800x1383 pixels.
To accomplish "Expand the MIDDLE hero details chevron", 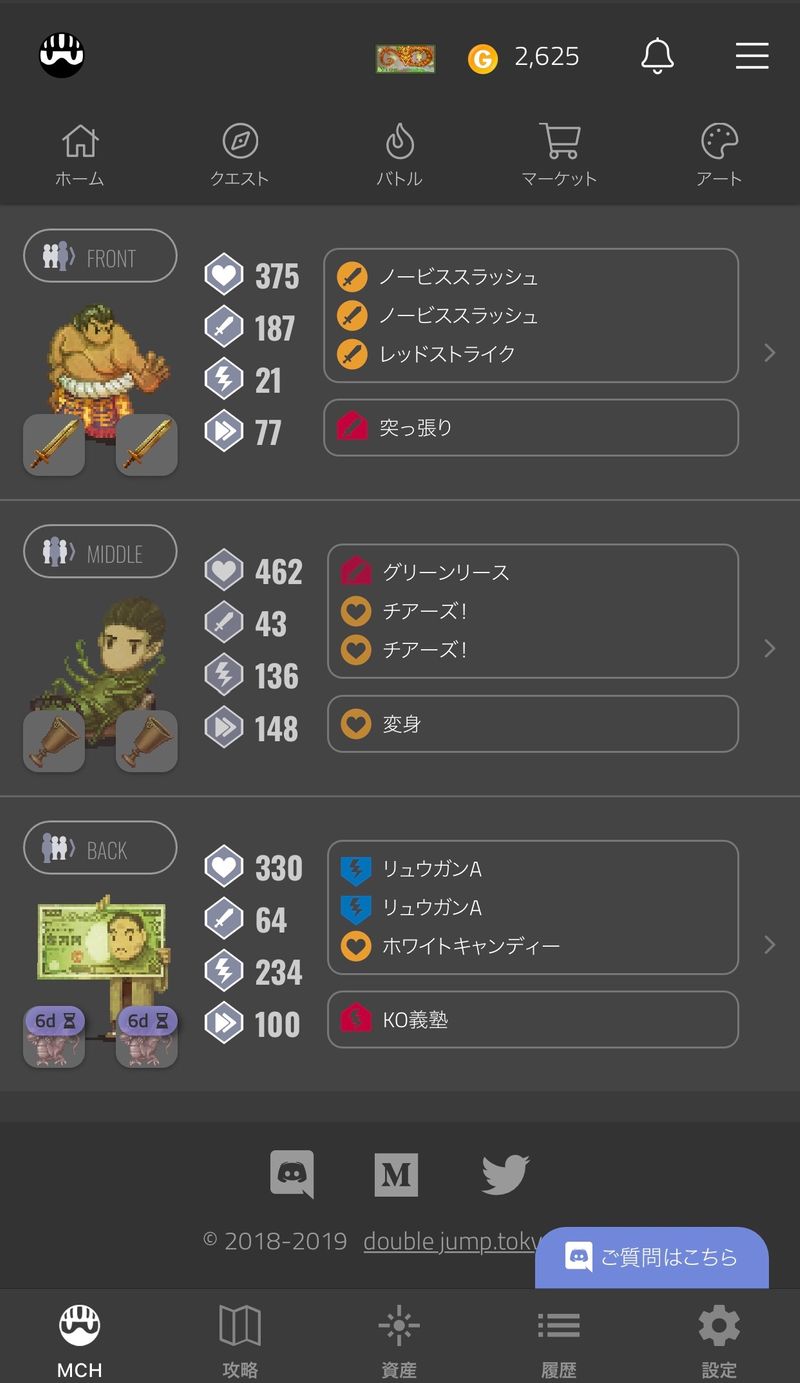I will click(769, 648).
